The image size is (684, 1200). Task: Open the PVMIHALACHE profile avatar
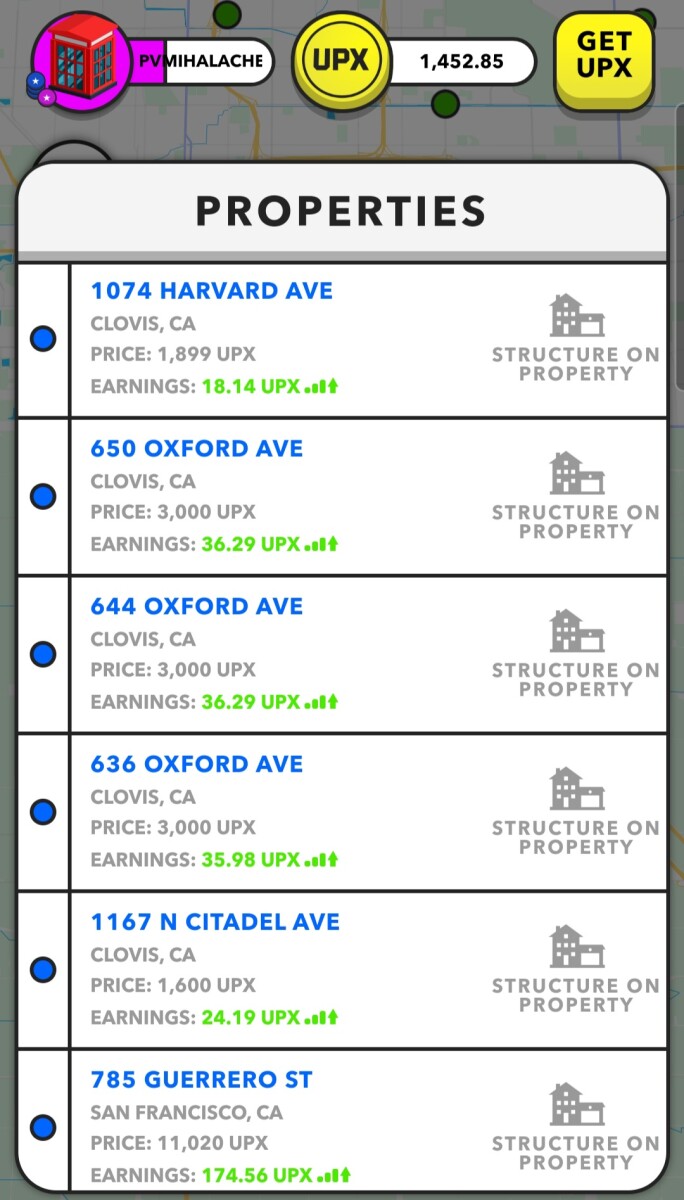tap(80, 61)
